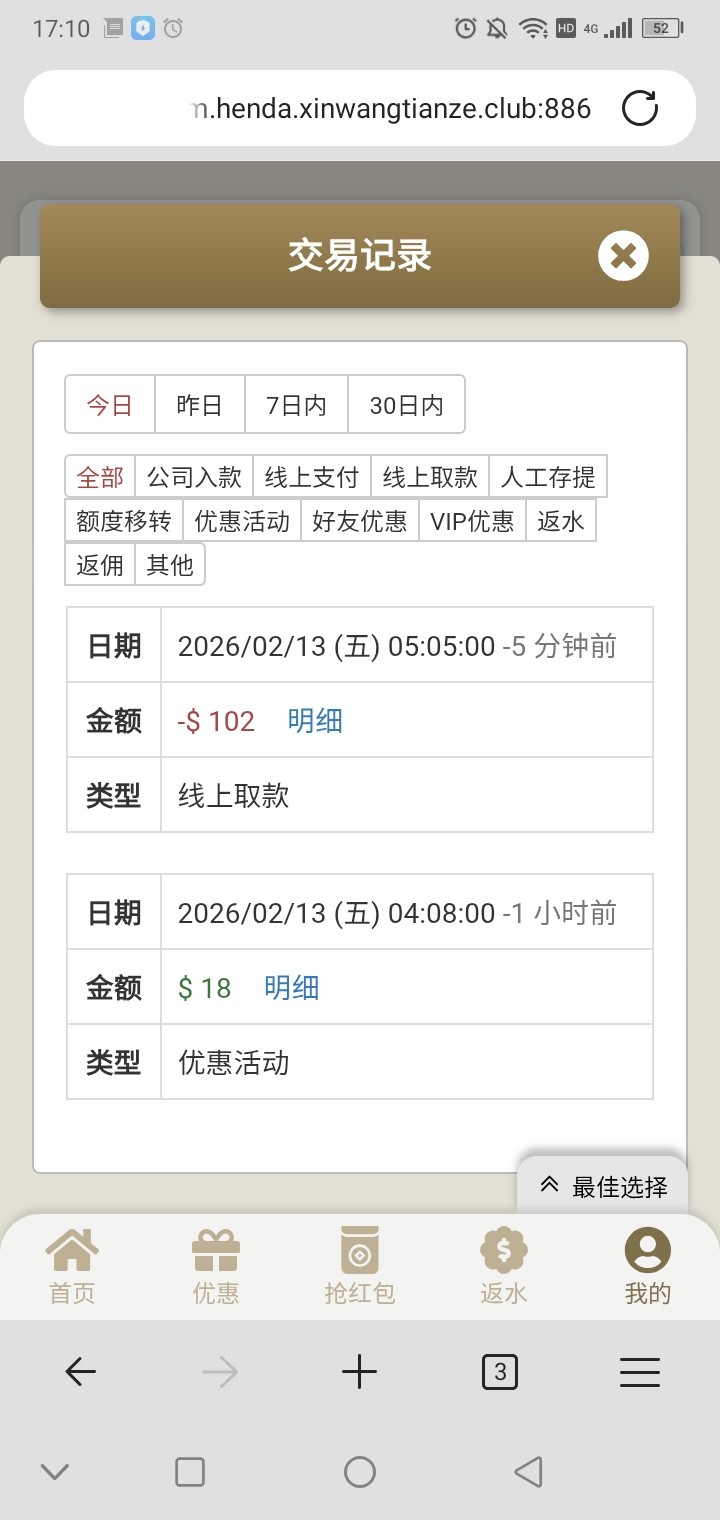The image size is (720, 1520).
Task: Reload the page in browser
Action: pos(640,108)
